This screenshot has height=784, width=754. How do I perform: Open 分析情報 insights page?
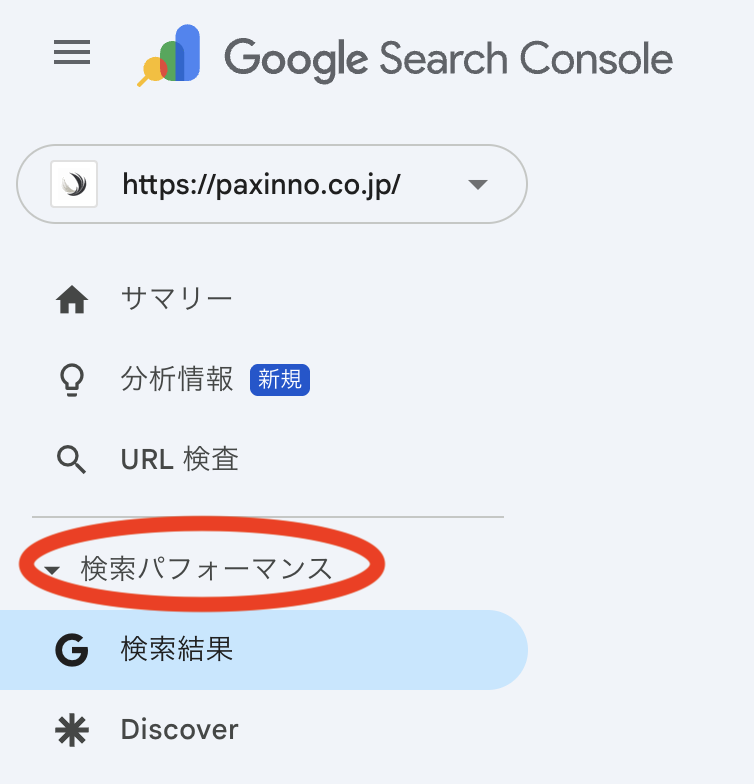coord(177,379)
